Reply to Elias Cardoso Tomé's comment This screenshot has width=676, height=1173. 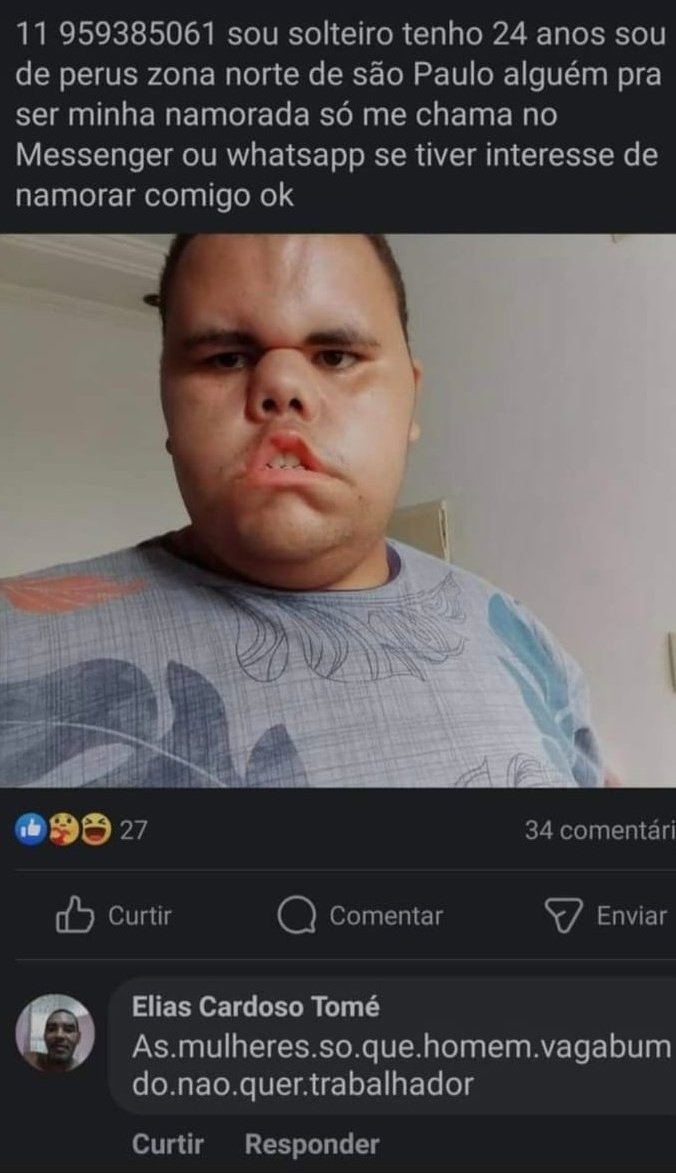[312, 1144]
